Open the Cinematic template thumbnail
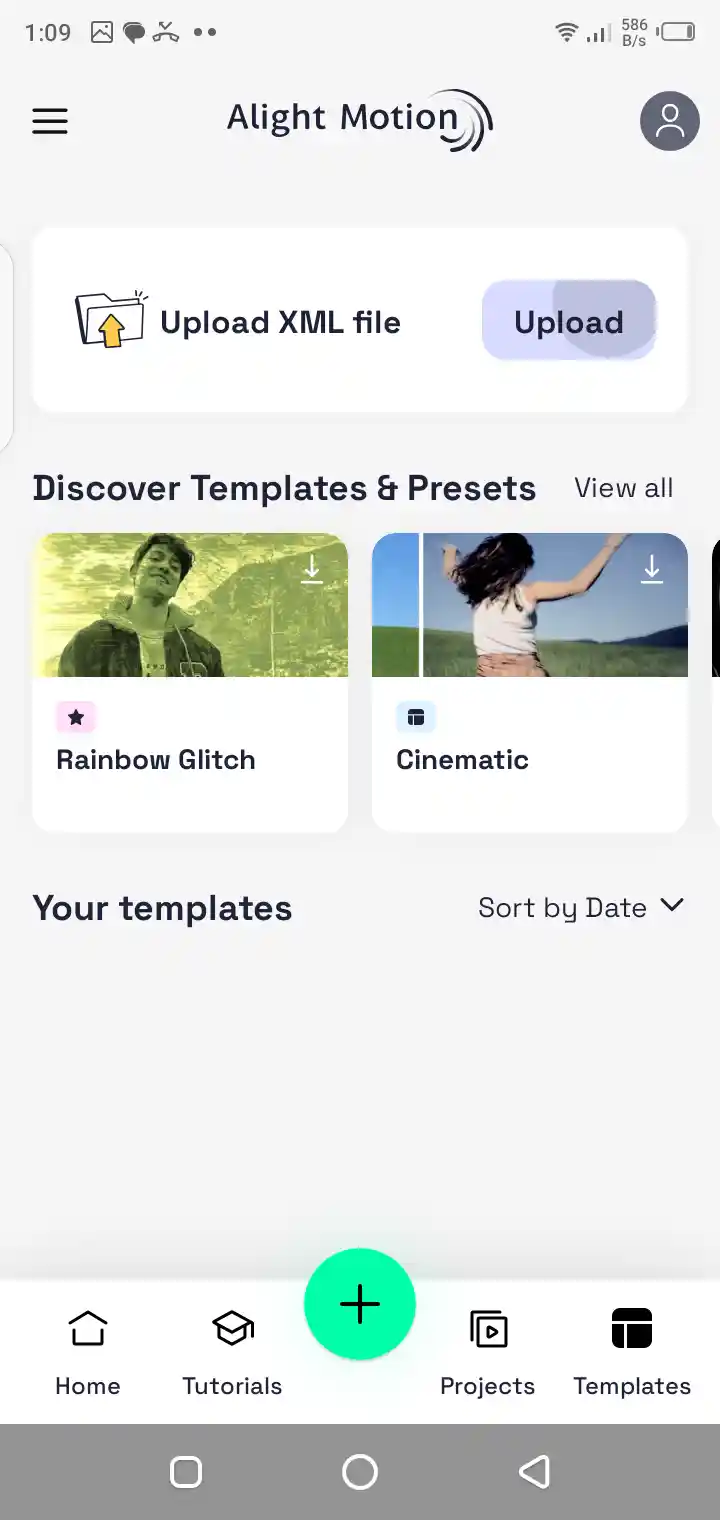 (x=529, y=605)
